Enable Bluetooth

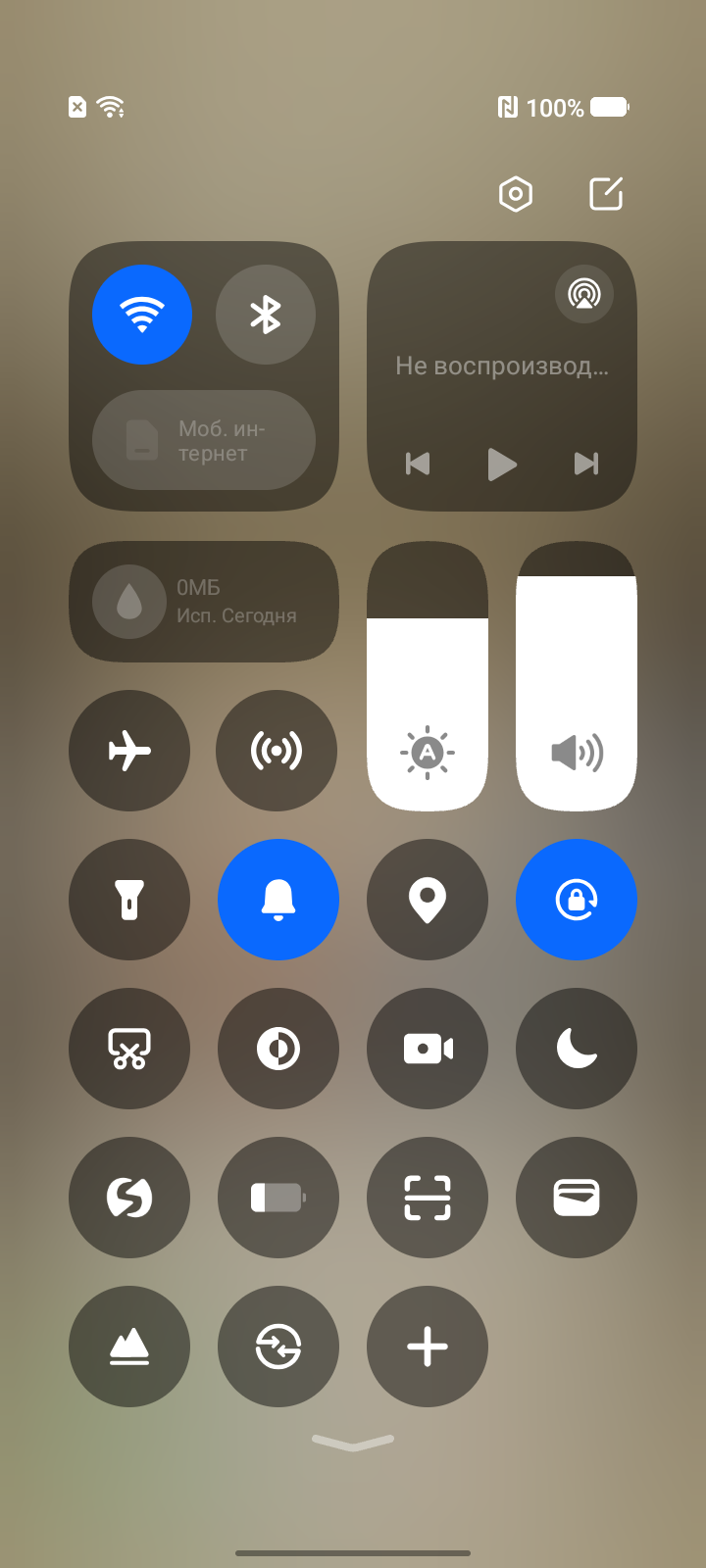tap(266, 315)
